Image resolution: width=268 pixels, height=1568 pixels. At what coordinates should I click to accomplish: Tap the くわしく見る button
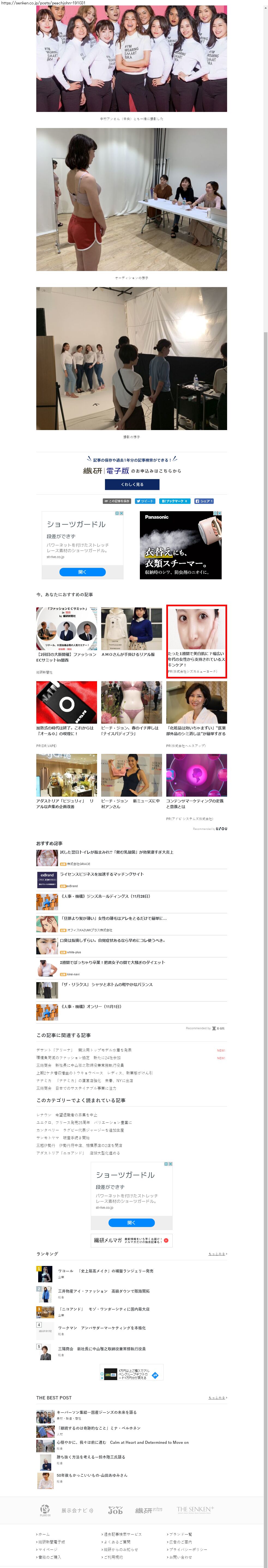(x=132, y=484)
